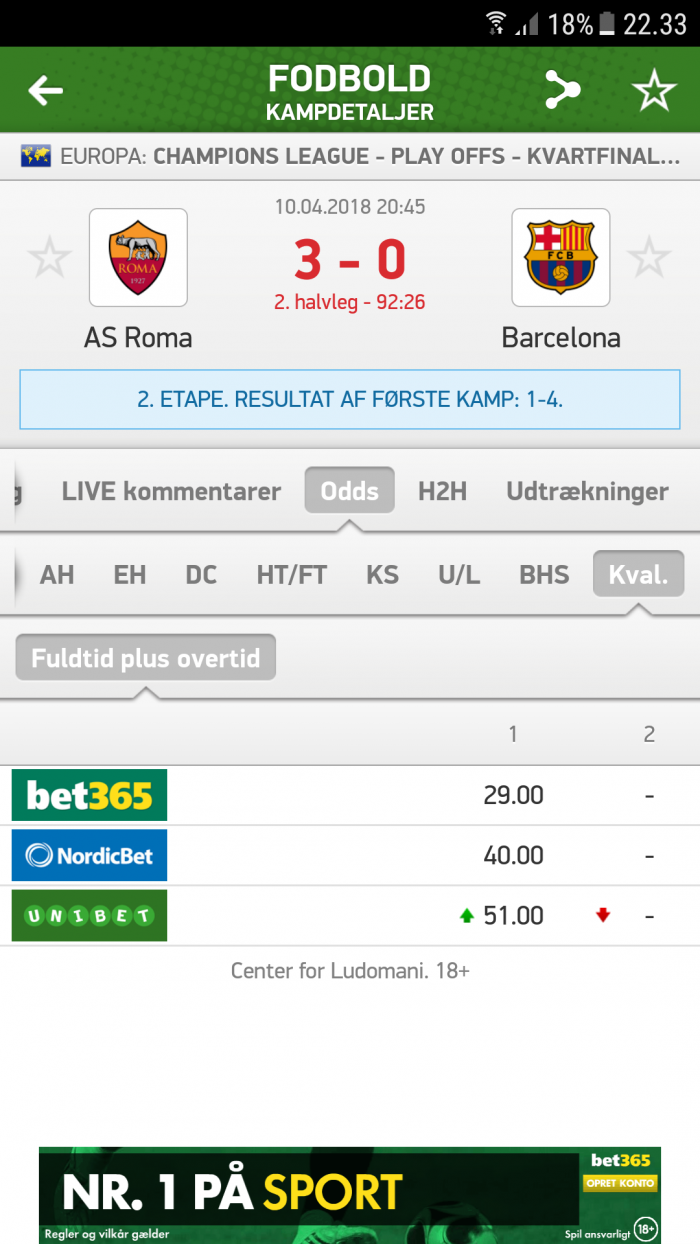Select the Odds tab

[x=350, y=491]
